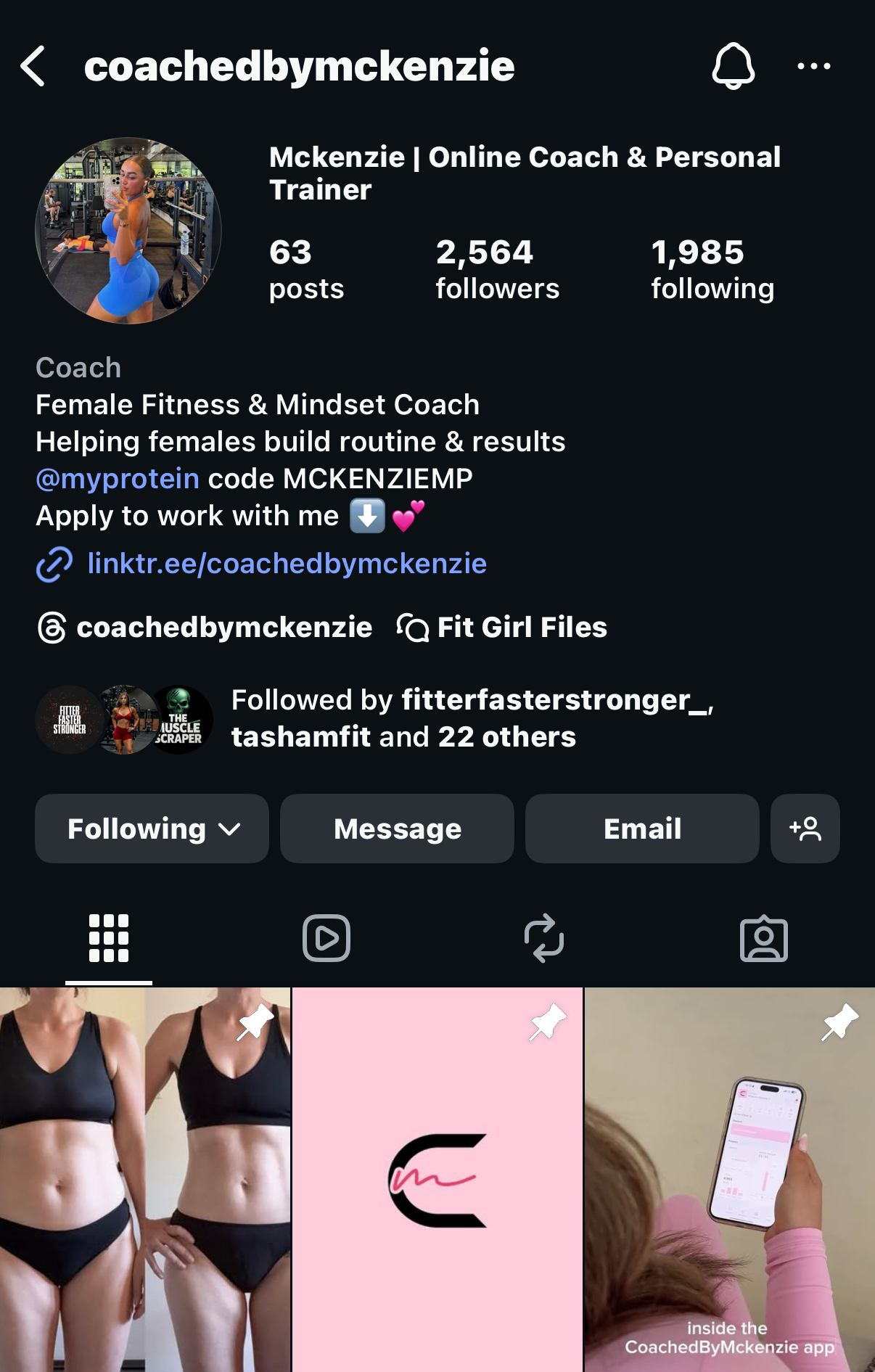
Task: Open the 1,985 following list
Action: point(712,268)
